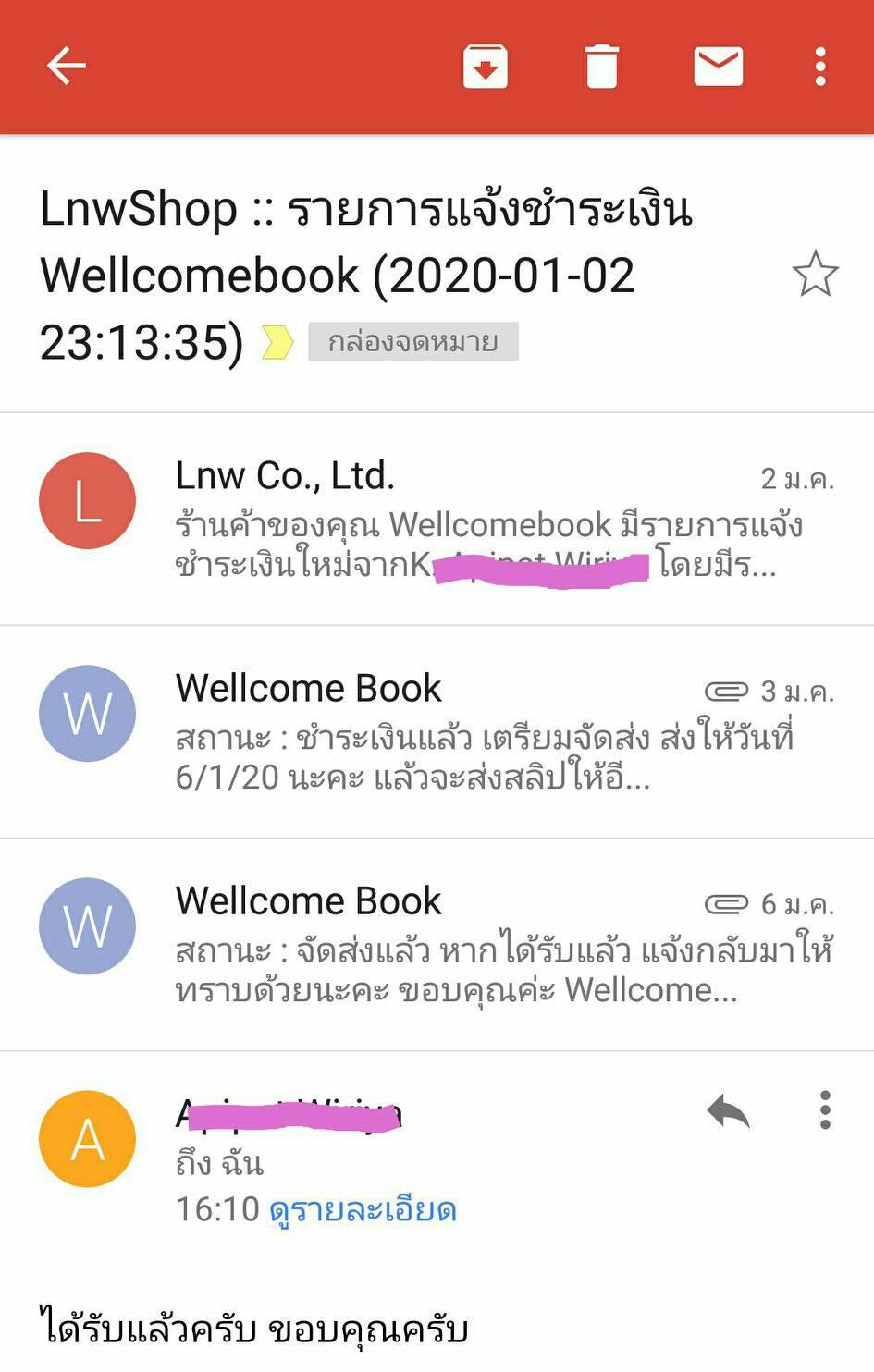Open the sender's orange A avatar
Image resolution: width=874 pixels, height=1372 pixels.
point(88,1139)
